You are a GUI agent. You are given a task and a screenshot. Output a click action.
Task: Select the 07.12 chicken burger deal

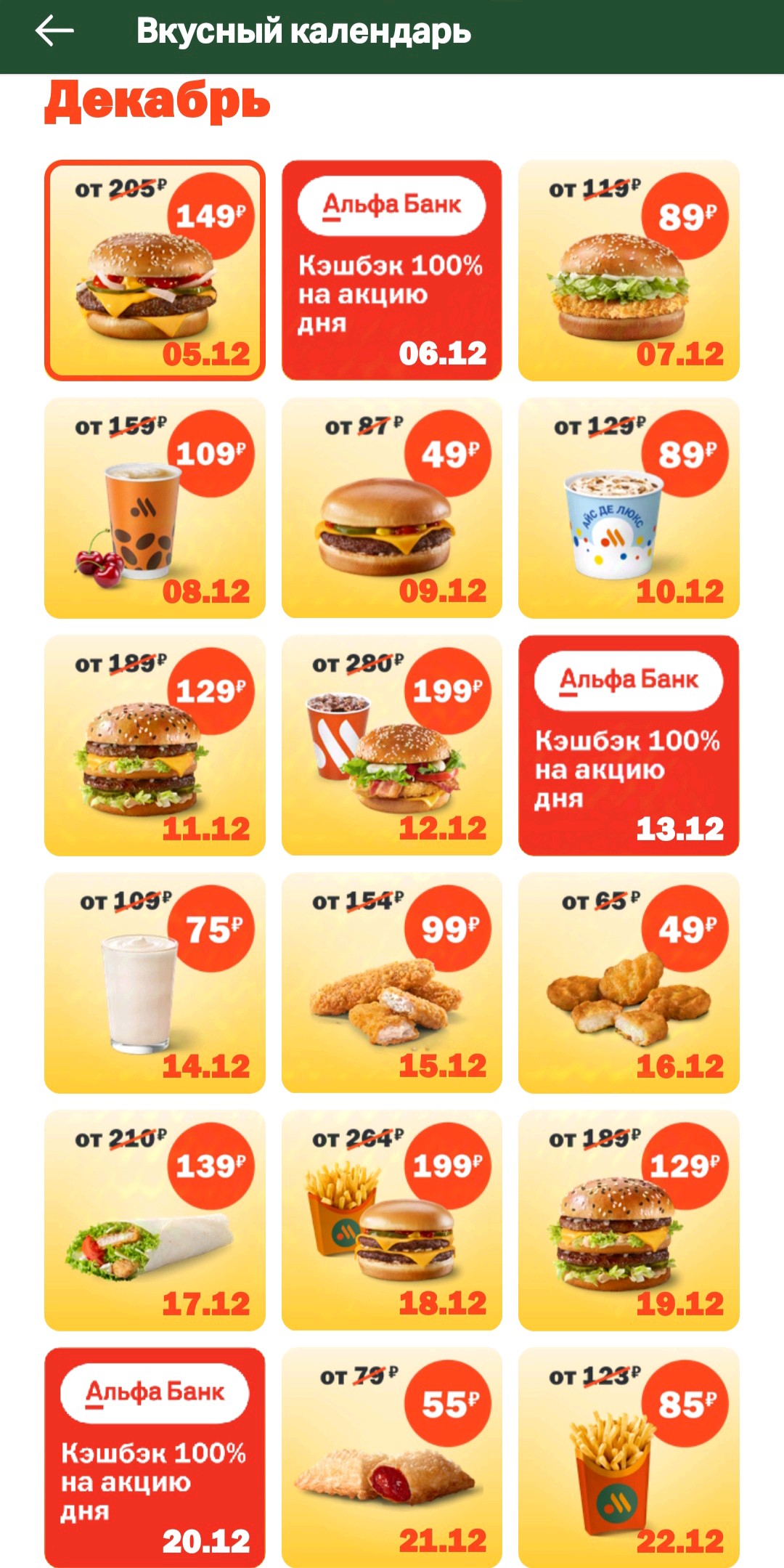click(629, 270)
